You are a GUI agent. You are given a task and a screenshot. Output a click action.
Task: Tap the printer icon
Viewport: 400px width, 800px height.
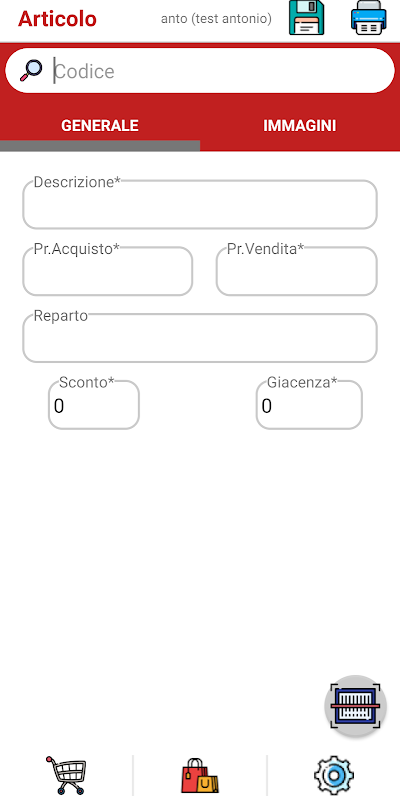pos(368,18)
